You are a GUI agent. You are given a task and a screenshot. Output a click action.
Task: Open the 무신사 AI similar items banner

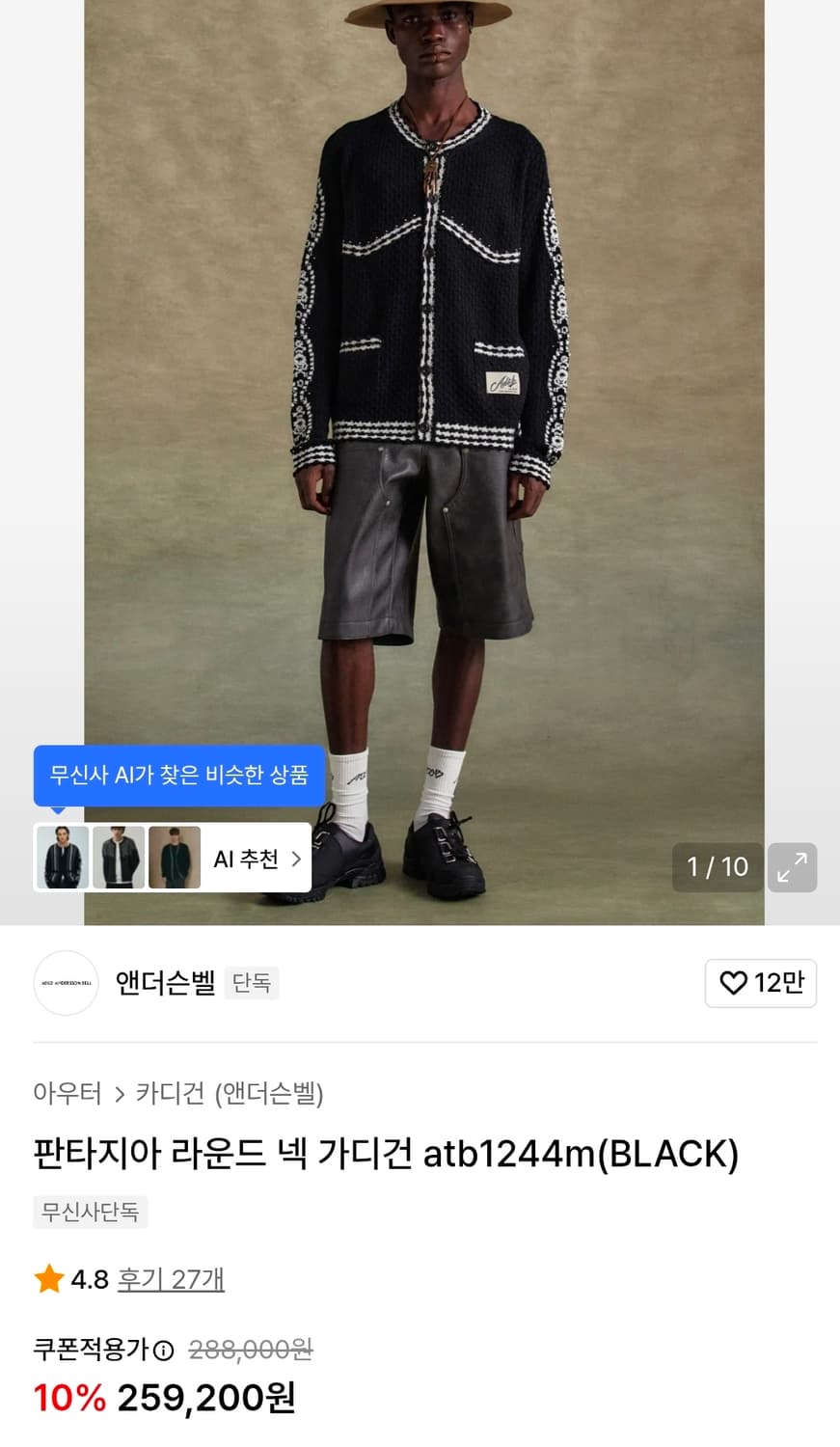pos(177,775)
